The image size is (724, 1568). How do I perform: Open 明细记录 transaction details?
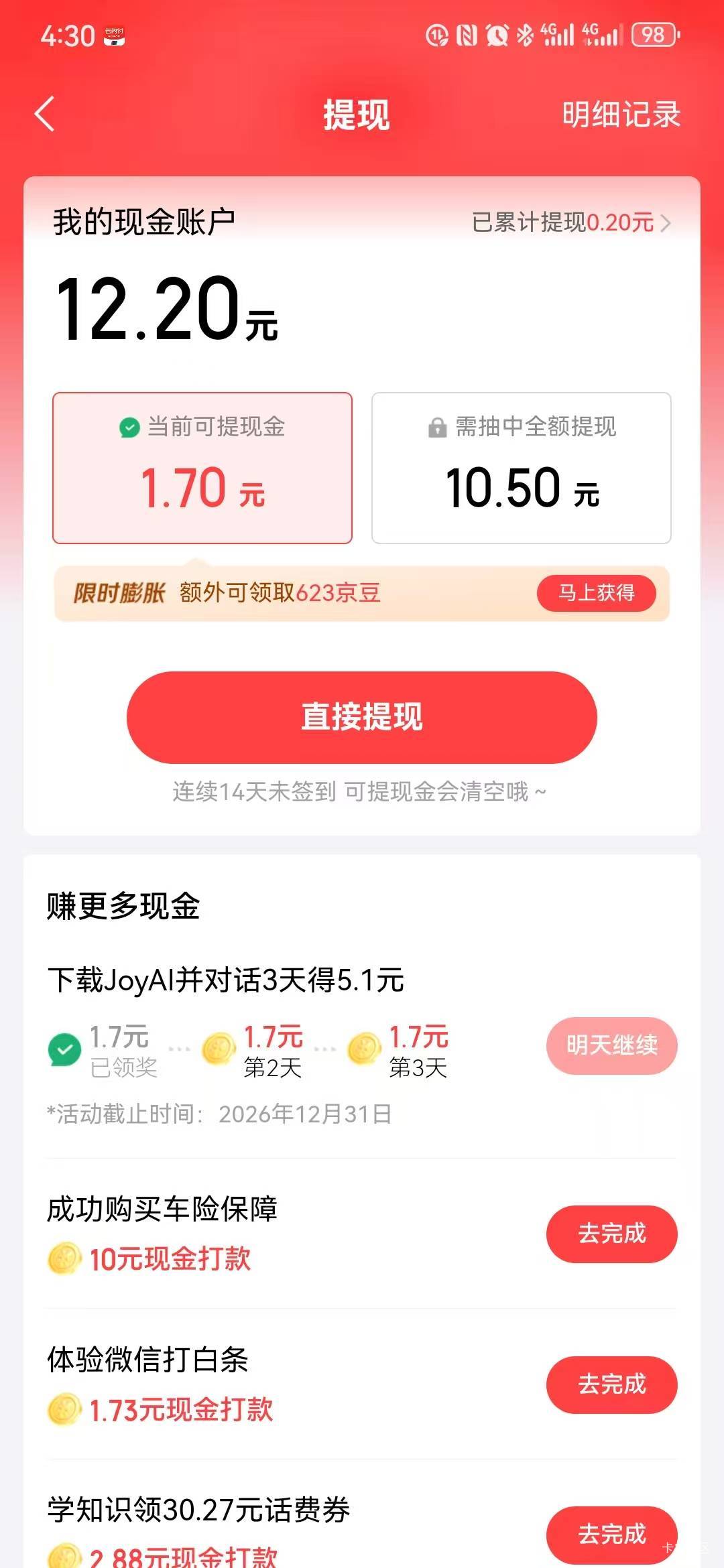pos(621,115)
